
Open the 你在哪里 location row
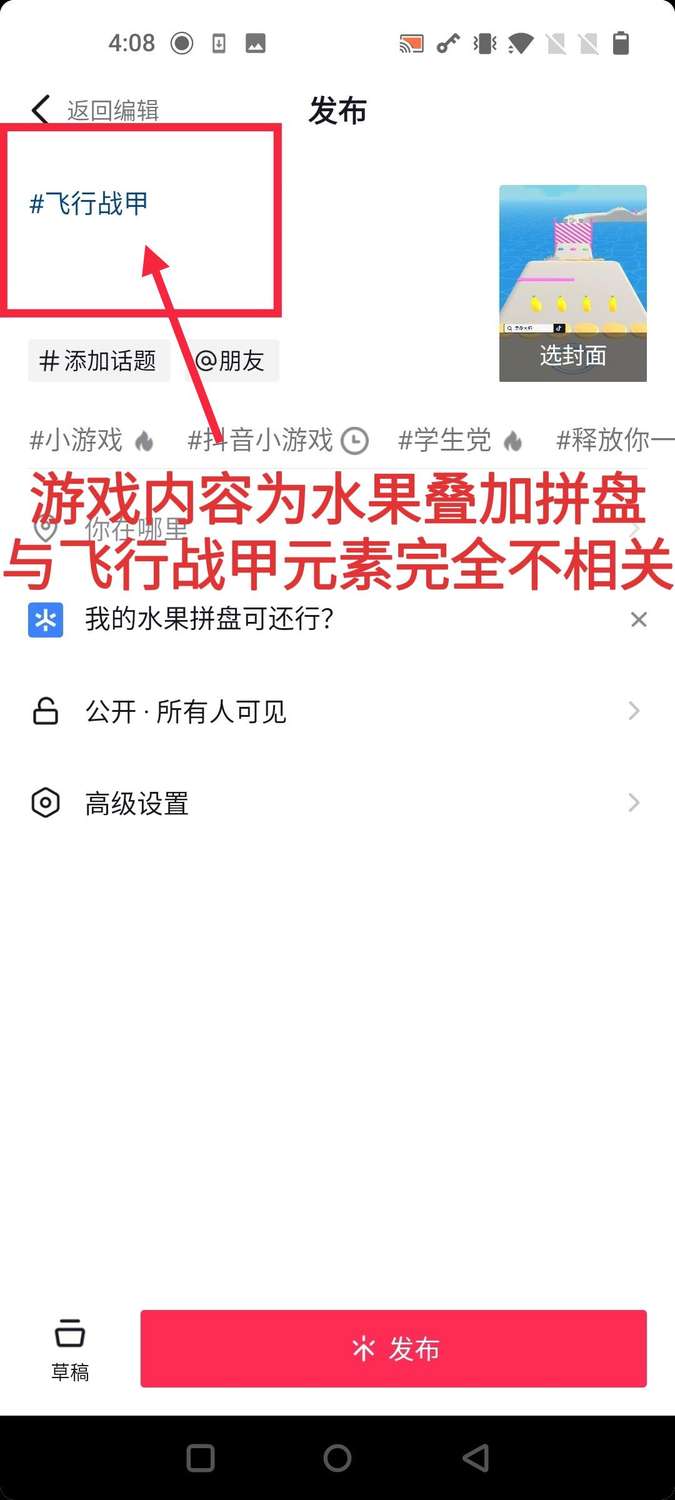click(x=136, y=528)
